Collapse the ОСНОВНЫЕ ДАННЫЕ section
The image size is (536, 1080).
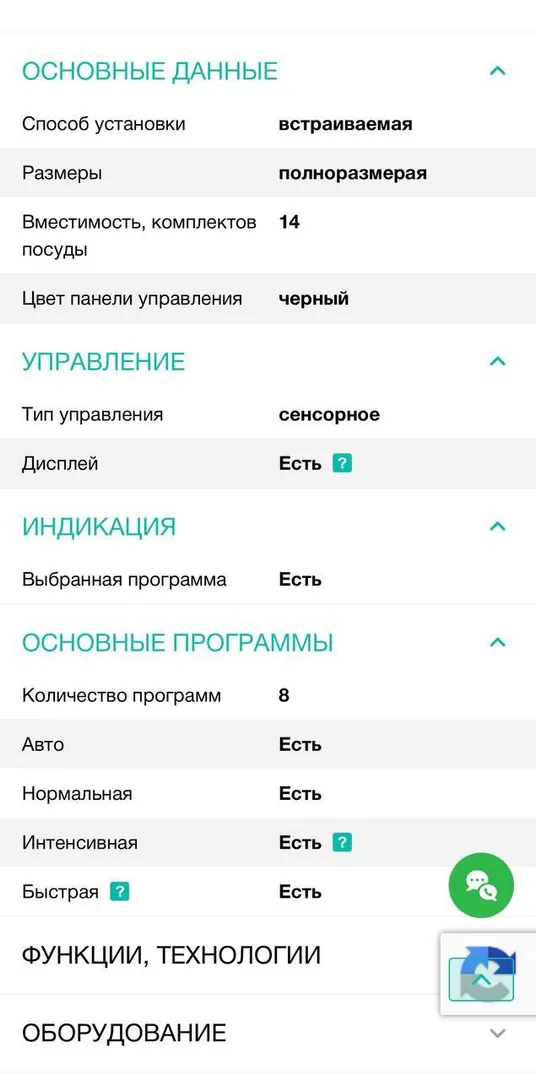497,70
